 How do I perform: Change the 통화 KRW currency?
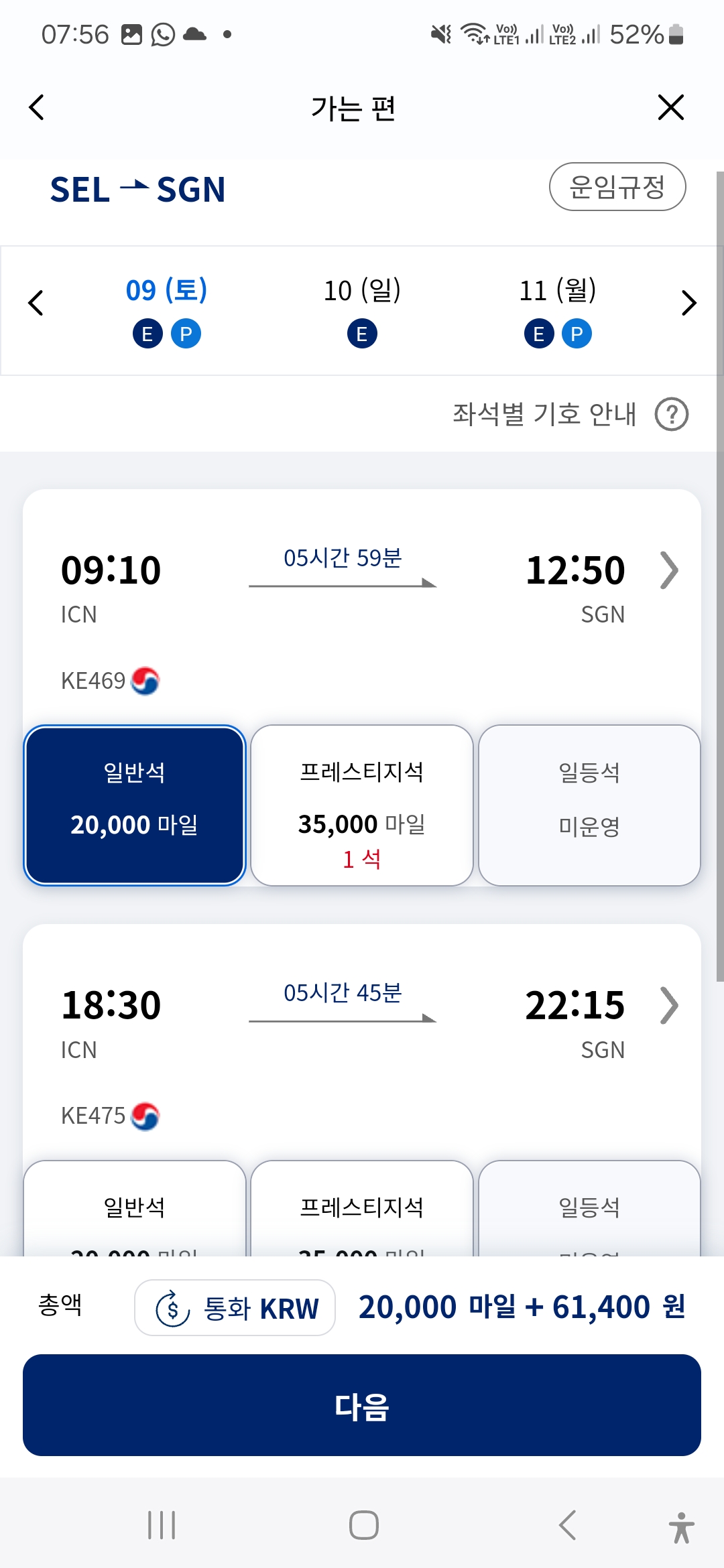pos(235,1308)
